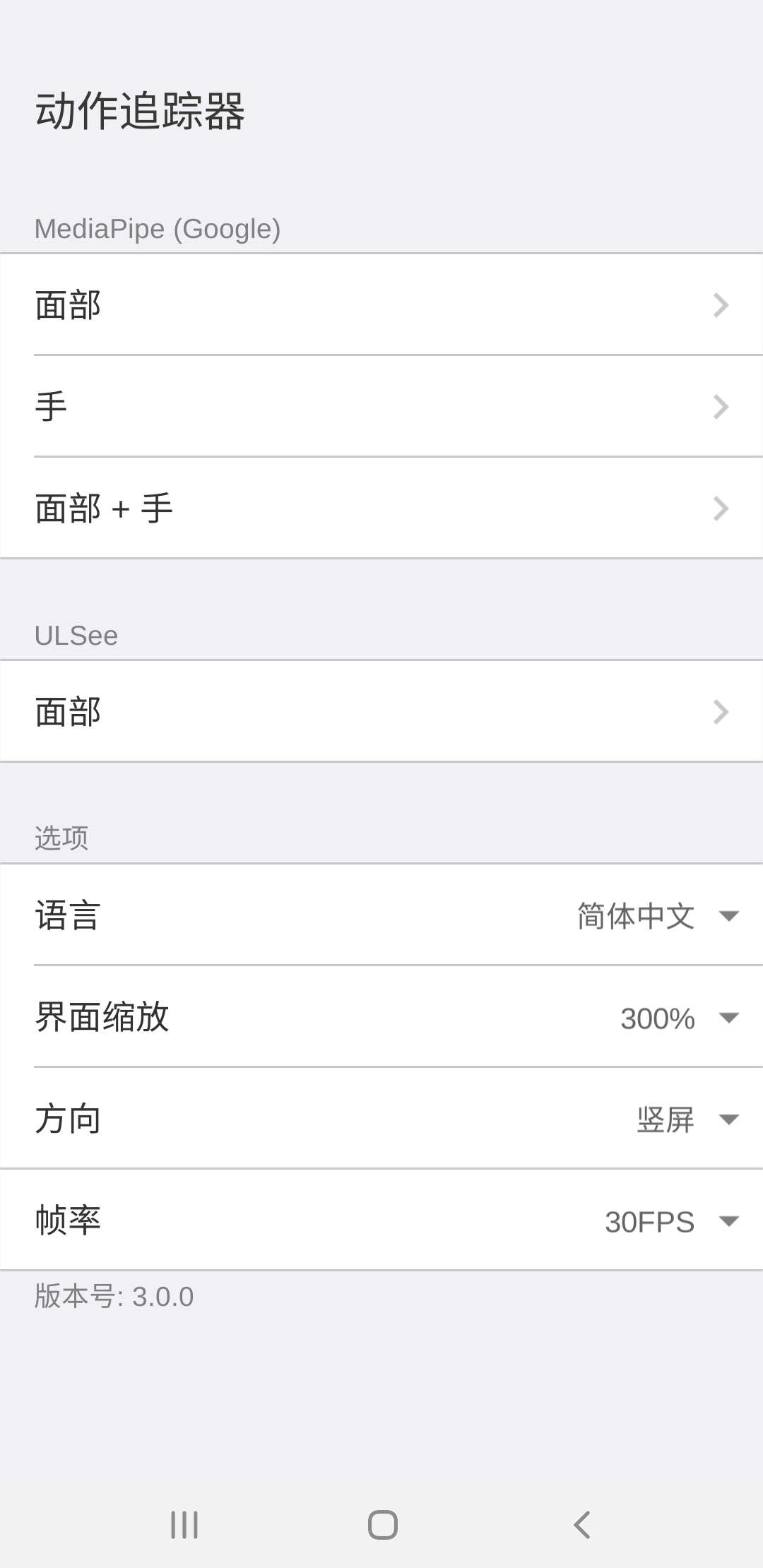Tap the Android recent apps button
Viewport: 763px width, 1568px height.
coord(183,1524)
